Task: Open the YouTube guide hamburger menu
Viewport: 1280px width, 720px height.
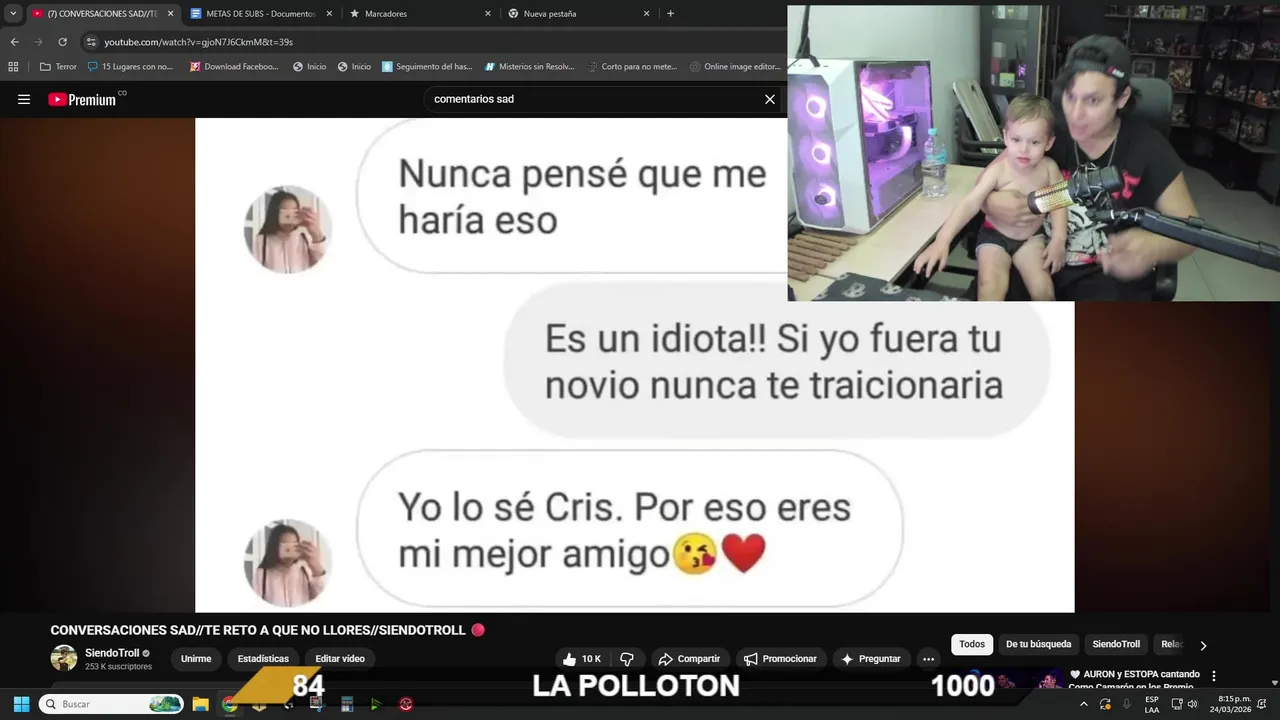Action: pos(24,99)
